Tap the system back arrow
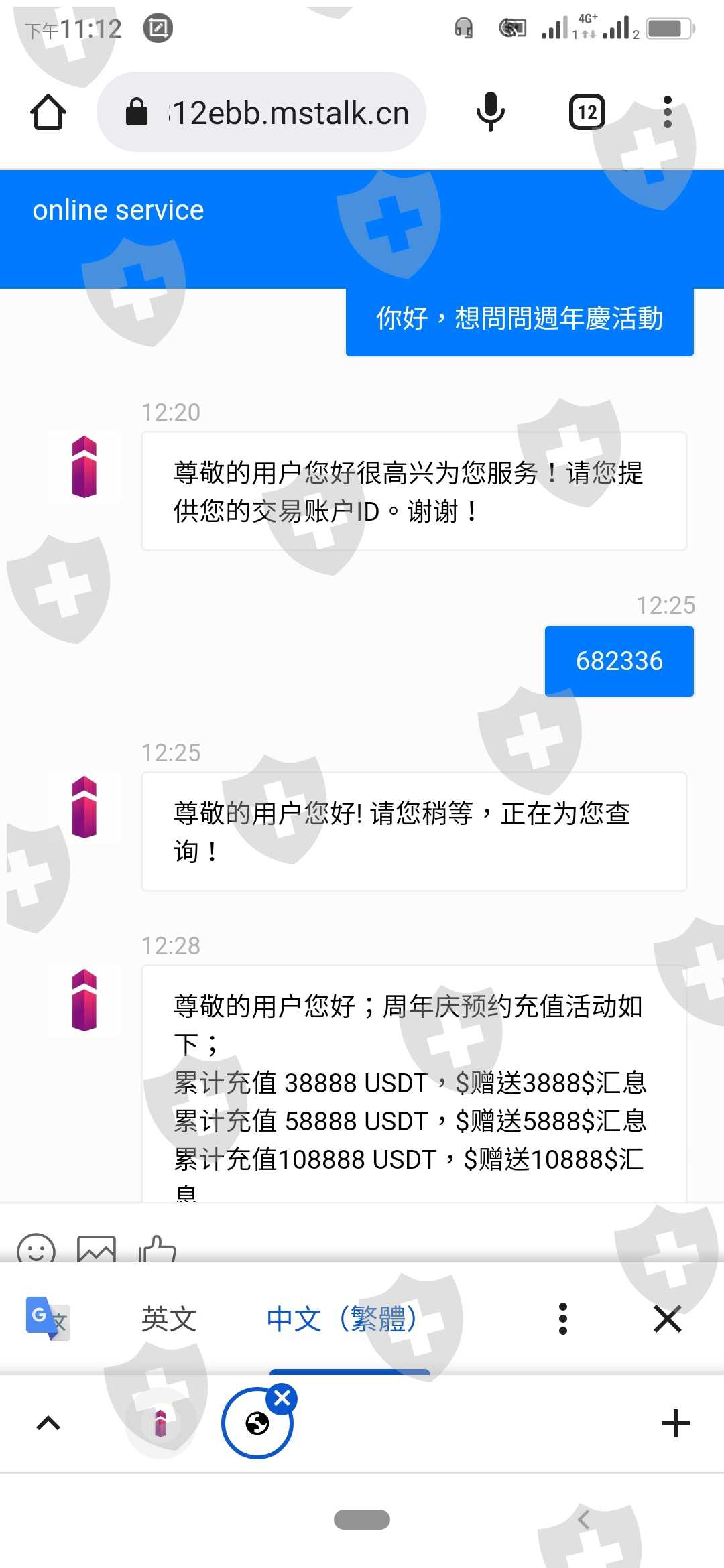The height and width of the screenshot is (1568, 724). (584, 1520)
